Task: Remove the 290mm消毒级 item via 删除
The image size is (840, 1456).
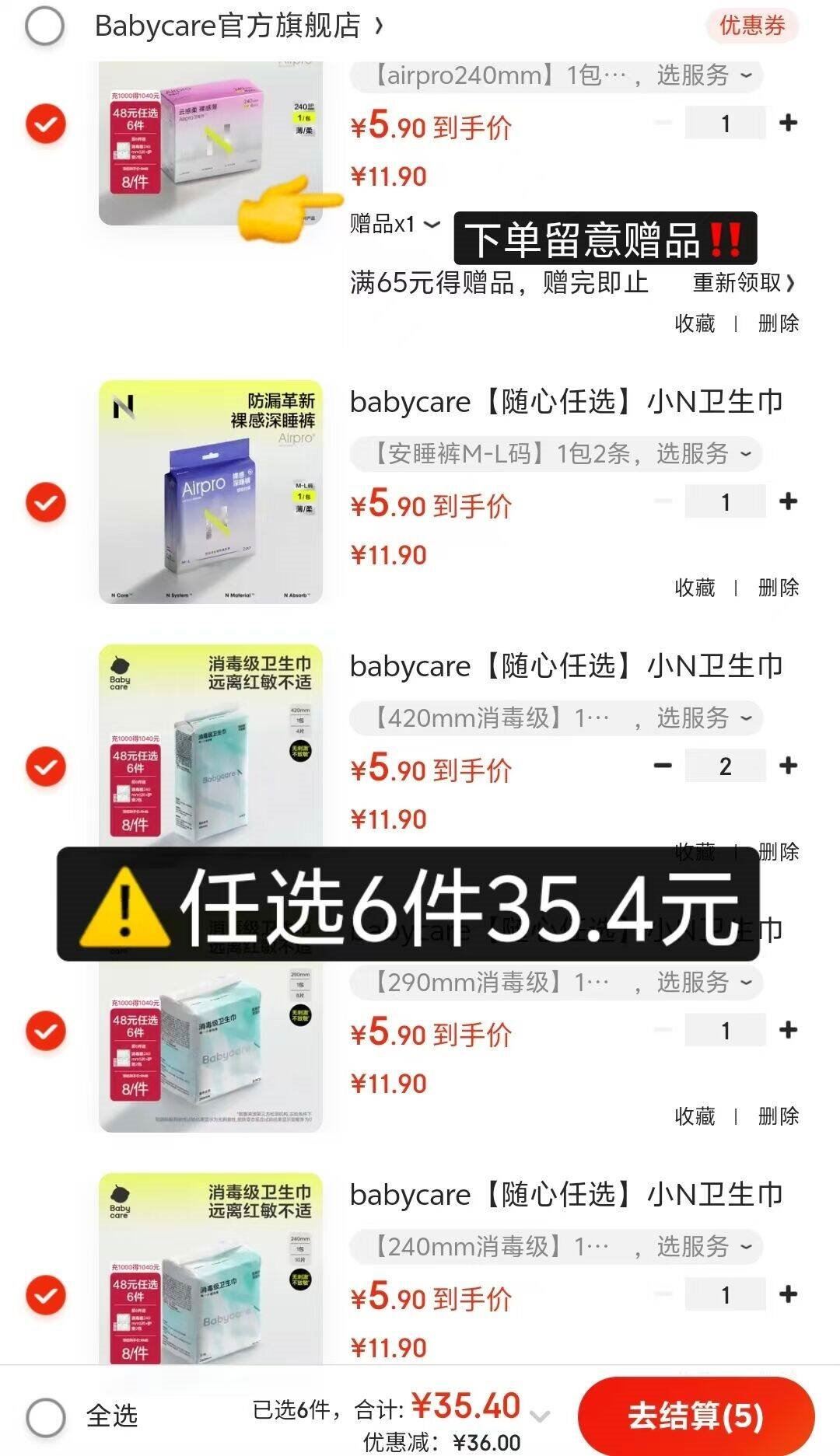Action: pyautogui.click(x=778, y=1116)
